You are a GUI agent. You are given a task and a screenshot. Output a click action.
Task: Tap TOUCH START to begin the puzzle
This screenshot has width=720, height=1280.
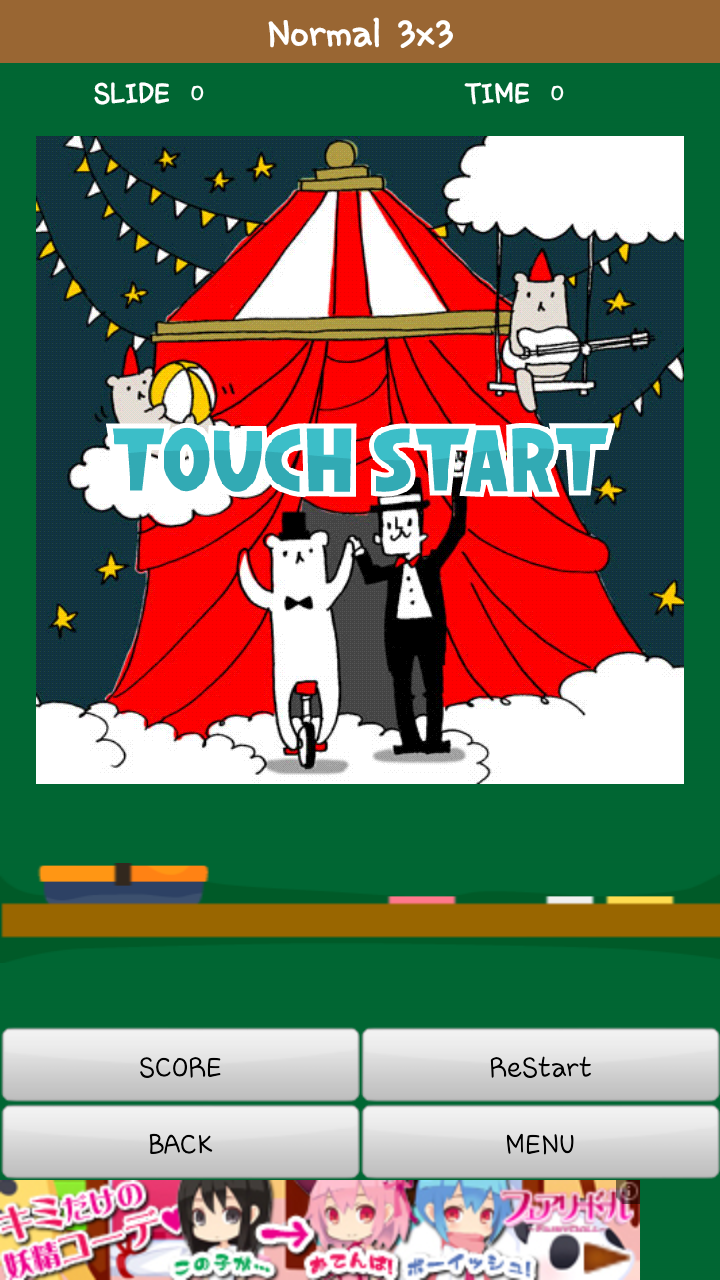[x=360, y=461]
